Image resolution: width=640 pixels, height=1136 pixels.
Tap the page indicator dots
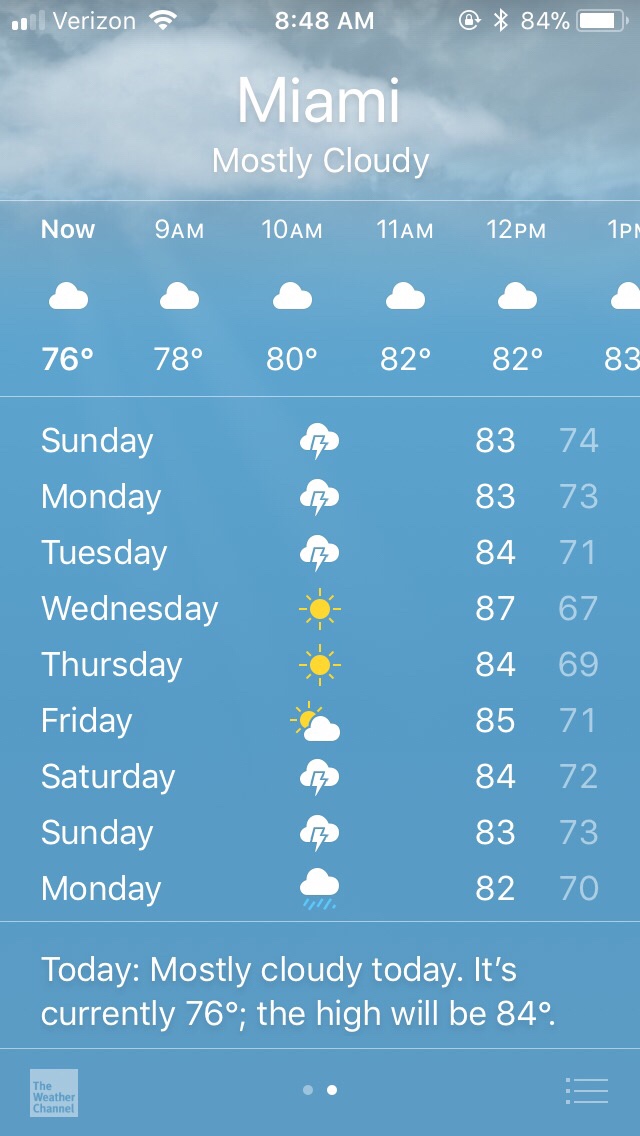click(x=320, y=1090)
